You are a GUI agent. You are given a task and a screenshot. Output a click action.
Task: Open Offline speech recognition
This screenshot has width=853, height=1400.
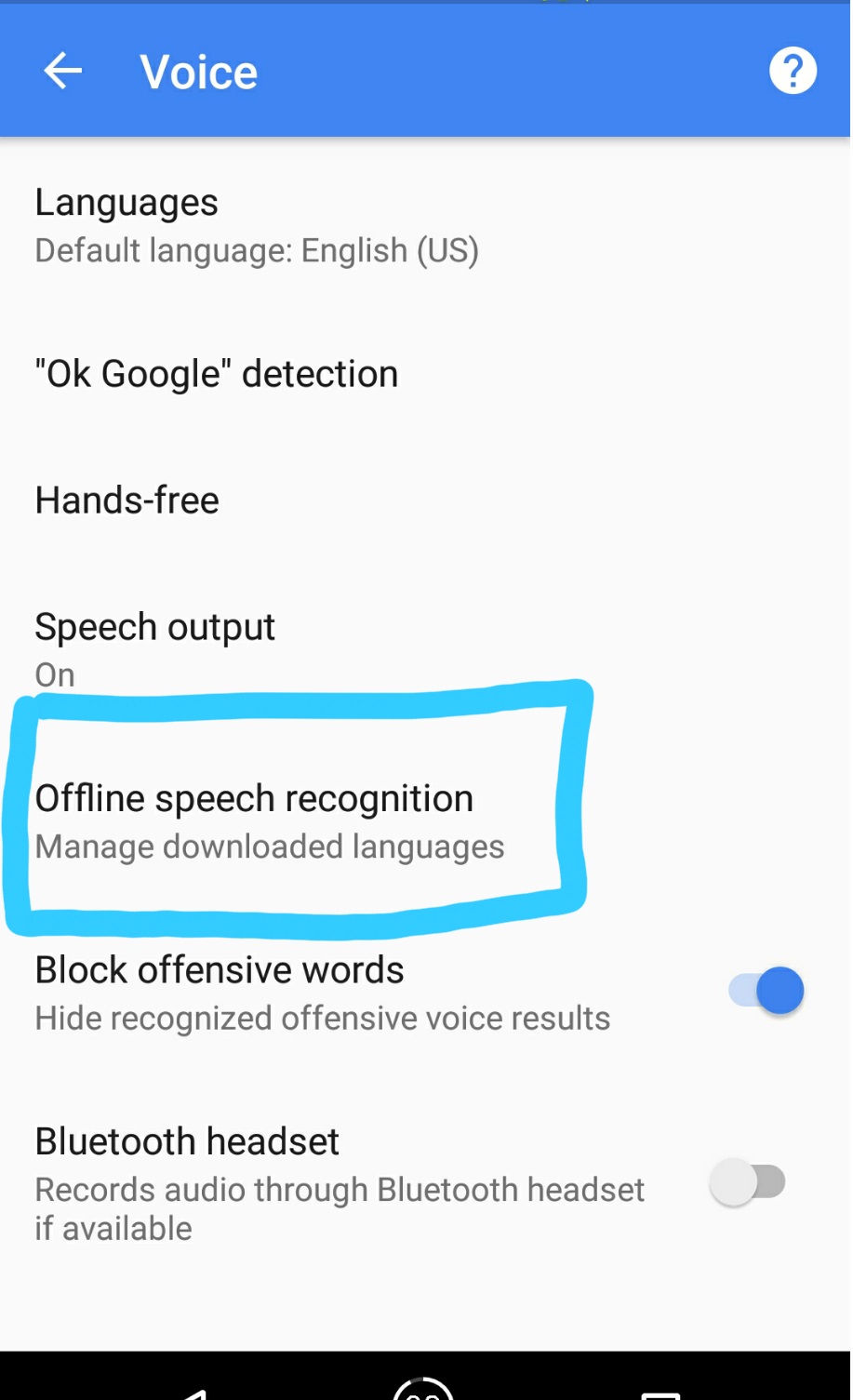(x=269, y=820)
